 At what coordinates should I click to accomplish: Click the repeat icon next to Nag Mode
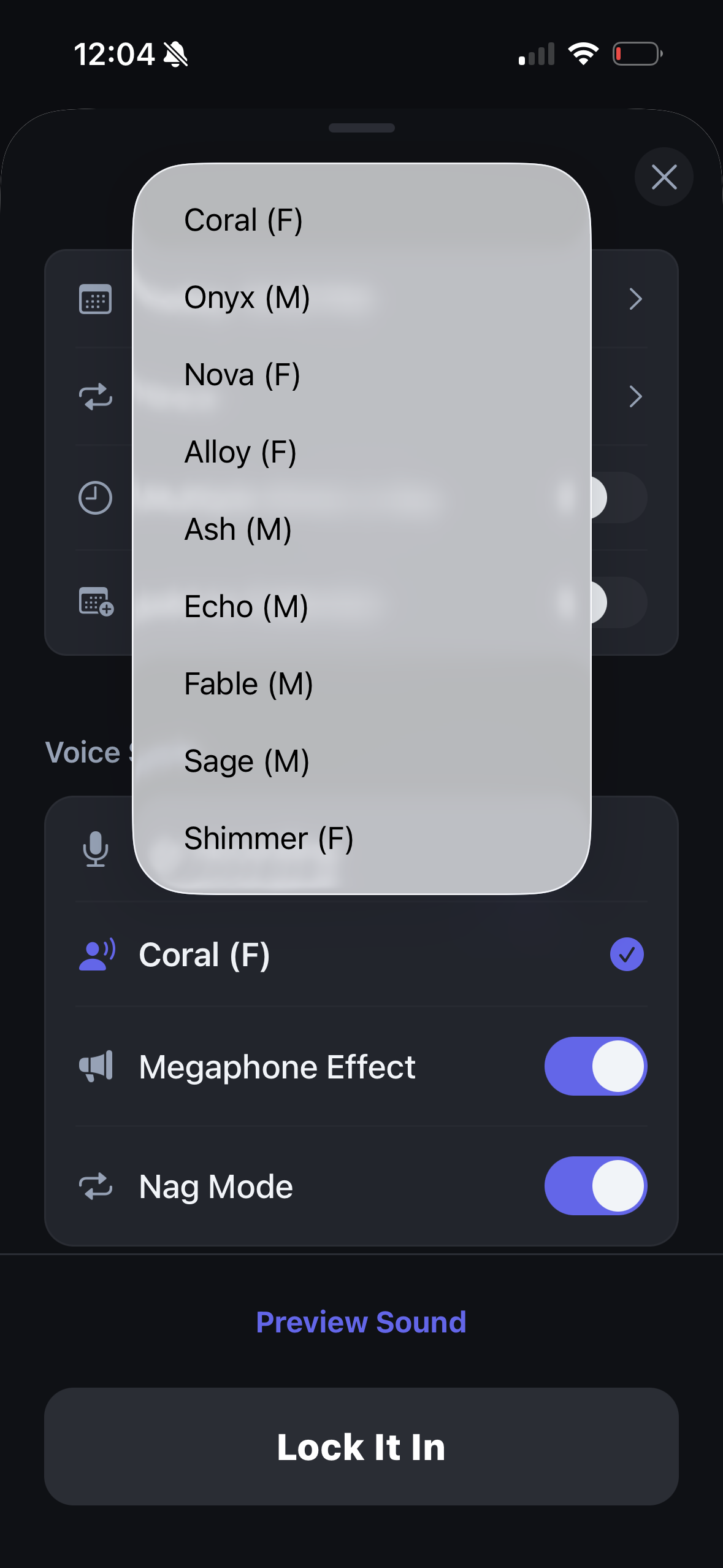tap(96, 1185)
